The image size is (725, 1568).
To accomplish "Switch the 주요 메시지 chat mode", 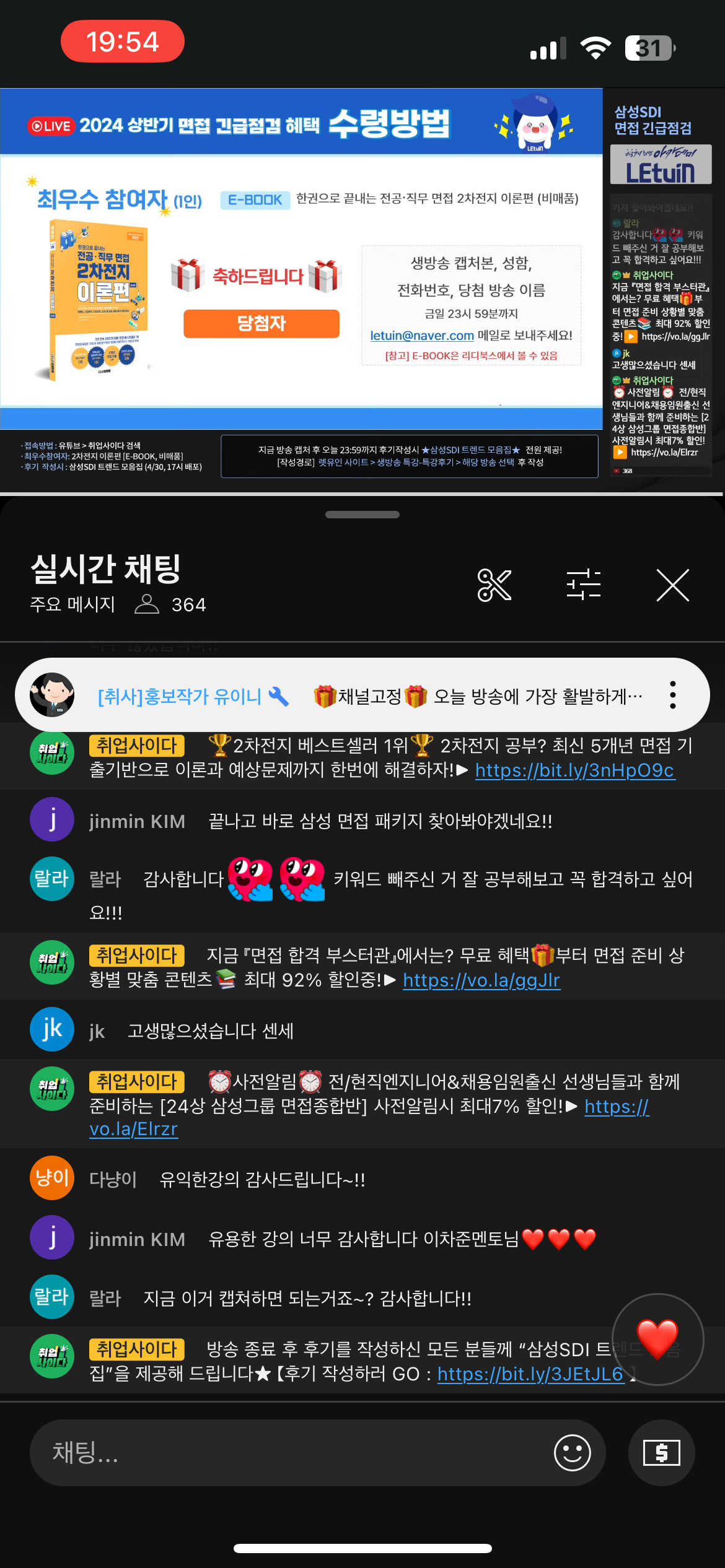I will click(72, 604).
